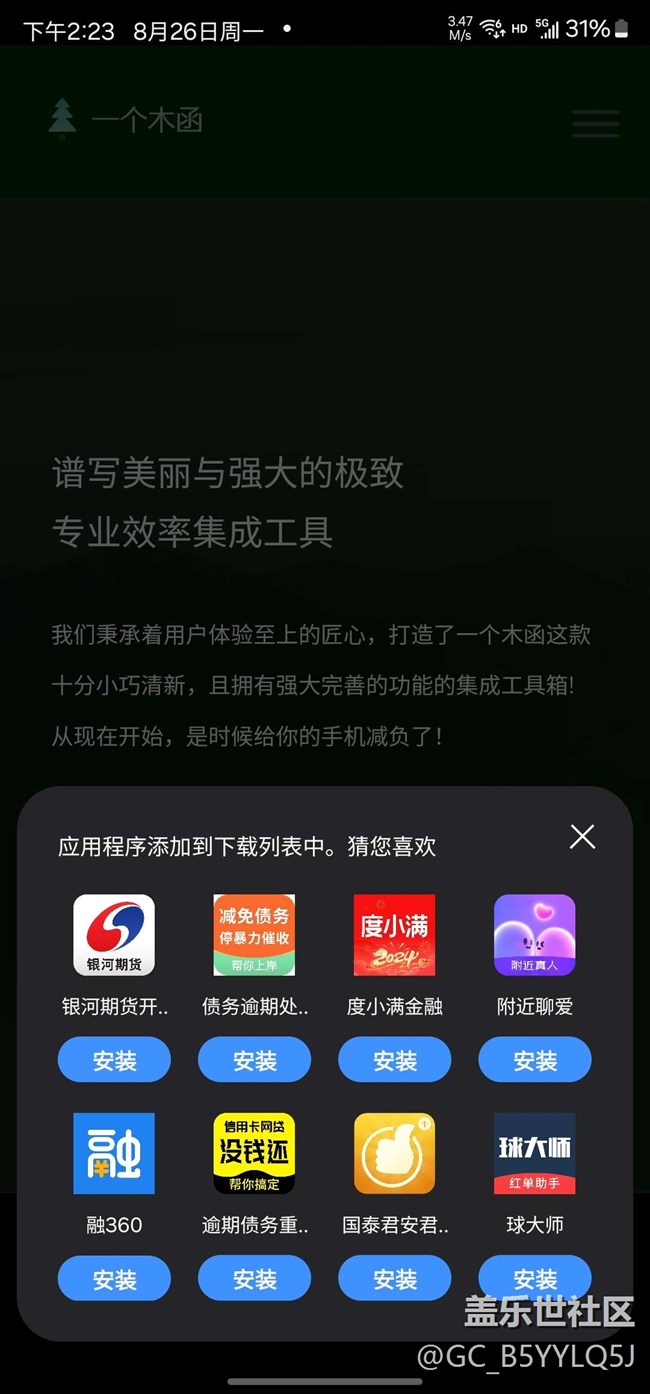Open the 银河期货 app icon
The image size is (650, 1394).
click(114, 935)
